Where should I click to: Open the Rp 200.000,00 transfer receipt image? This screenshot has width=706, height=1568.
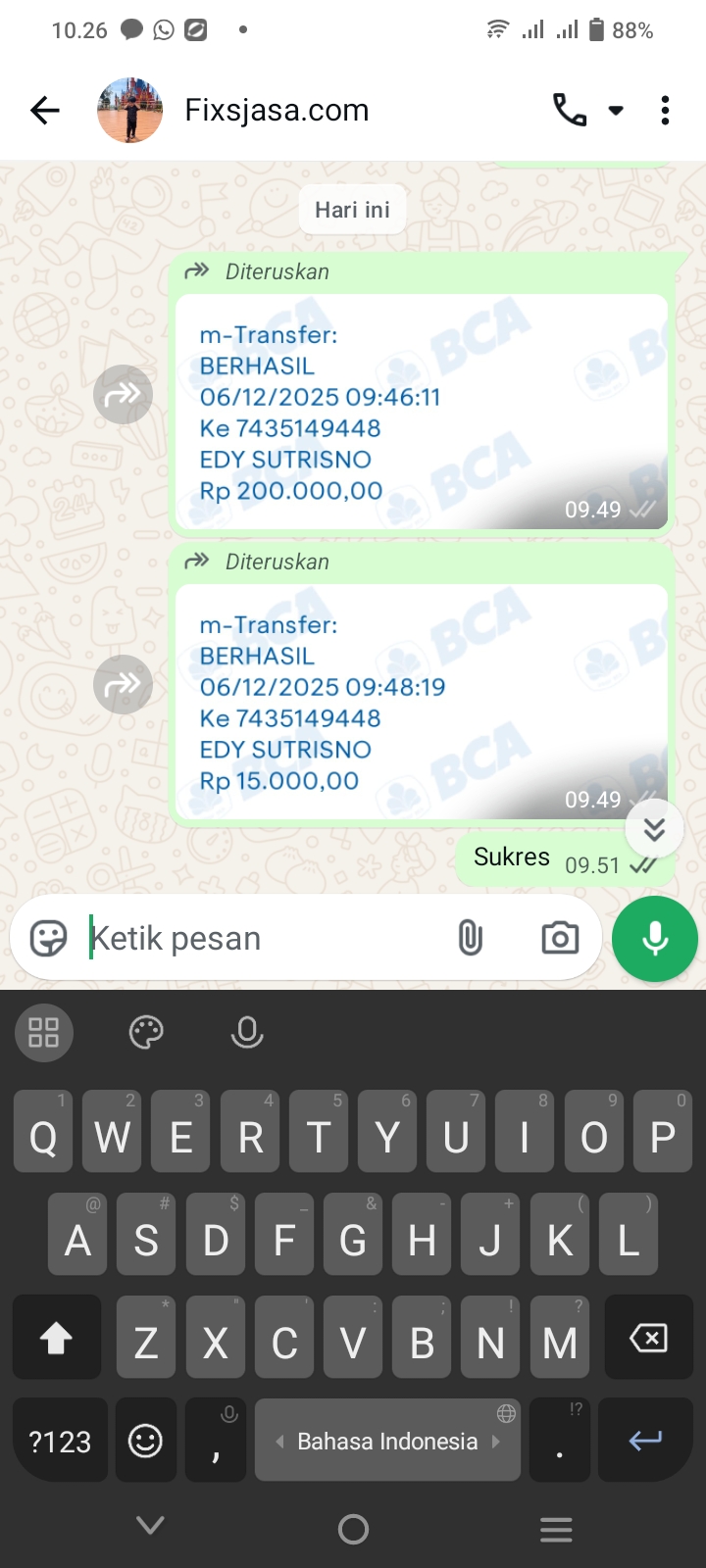(x=422, y=412)
